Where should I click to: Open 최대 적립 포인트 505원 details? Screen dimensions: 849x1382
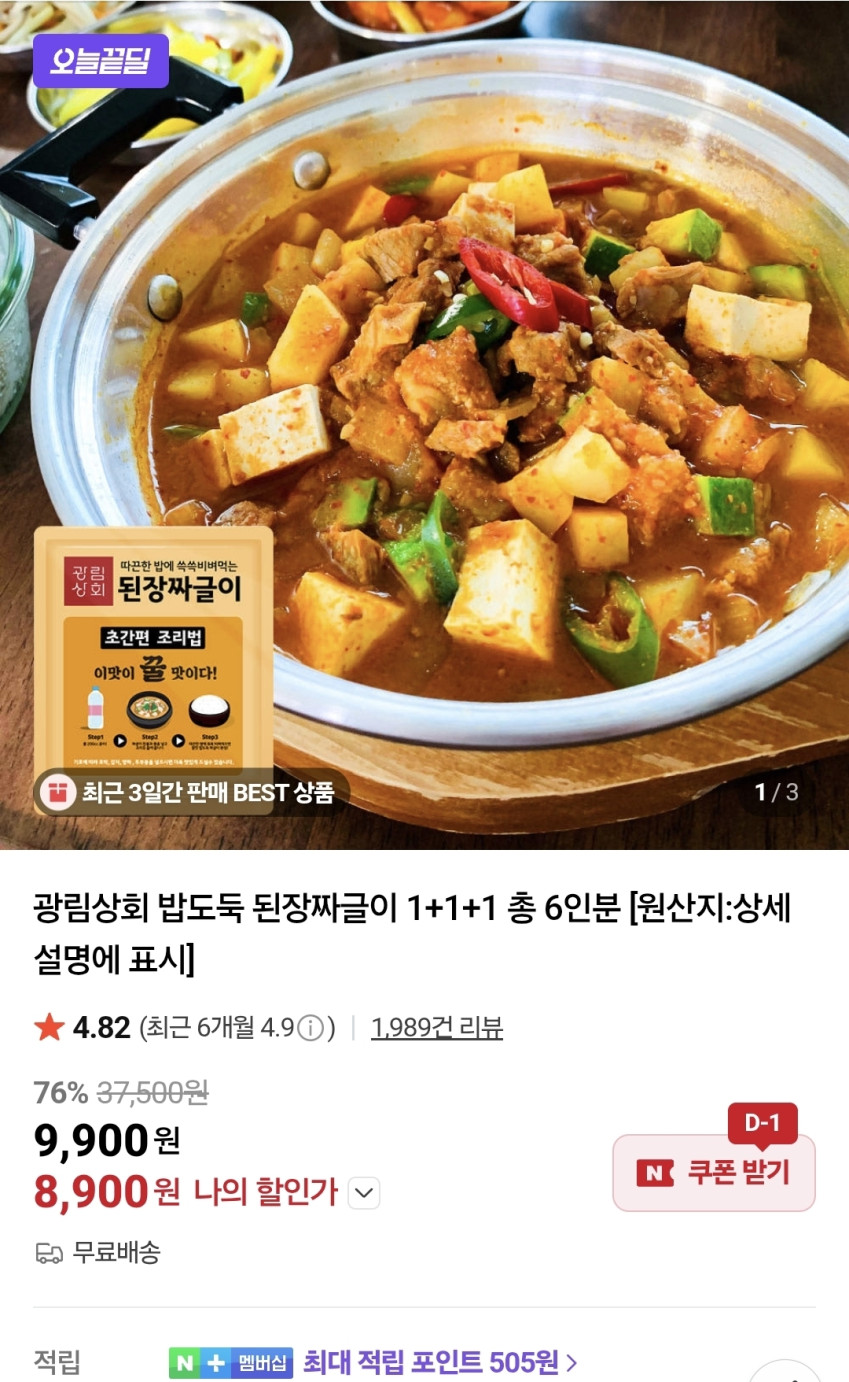[438, 1361]
